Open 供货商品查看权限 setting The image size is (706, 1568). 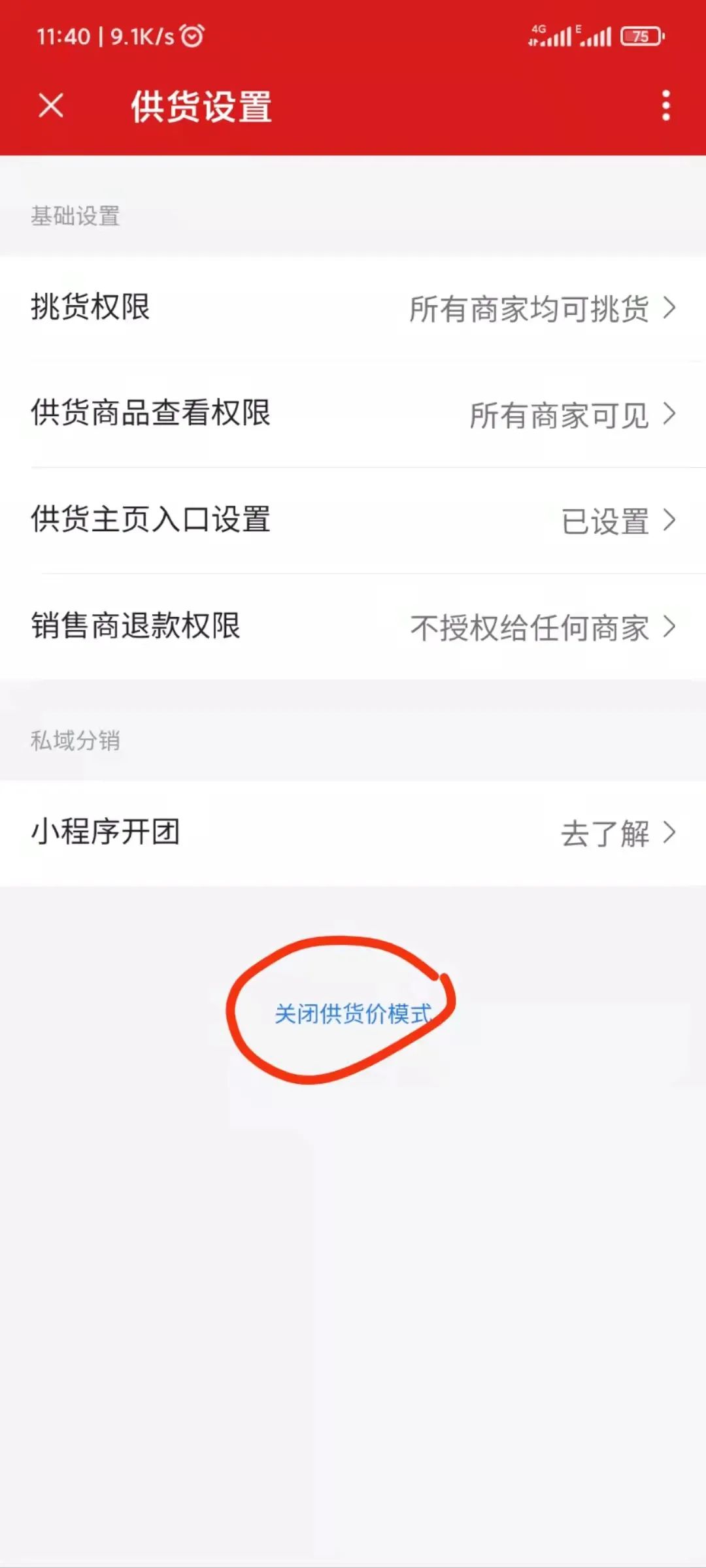tap(353, 414)
